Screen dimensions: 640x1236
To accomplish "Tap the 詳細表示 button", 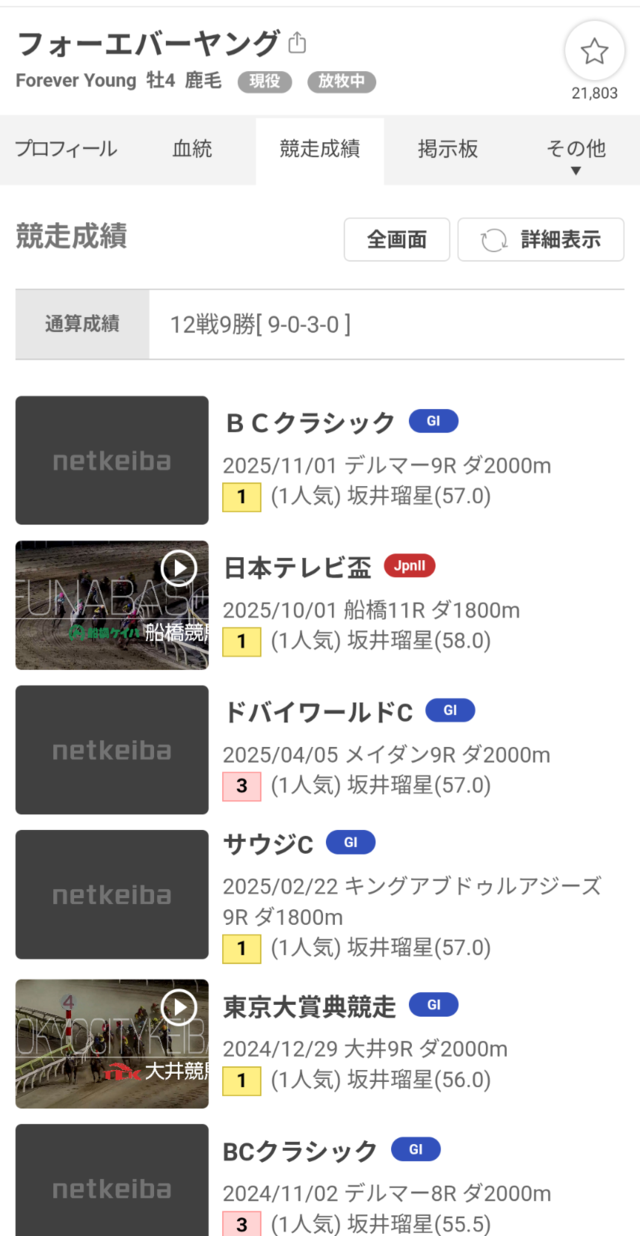I will point(541,240).
